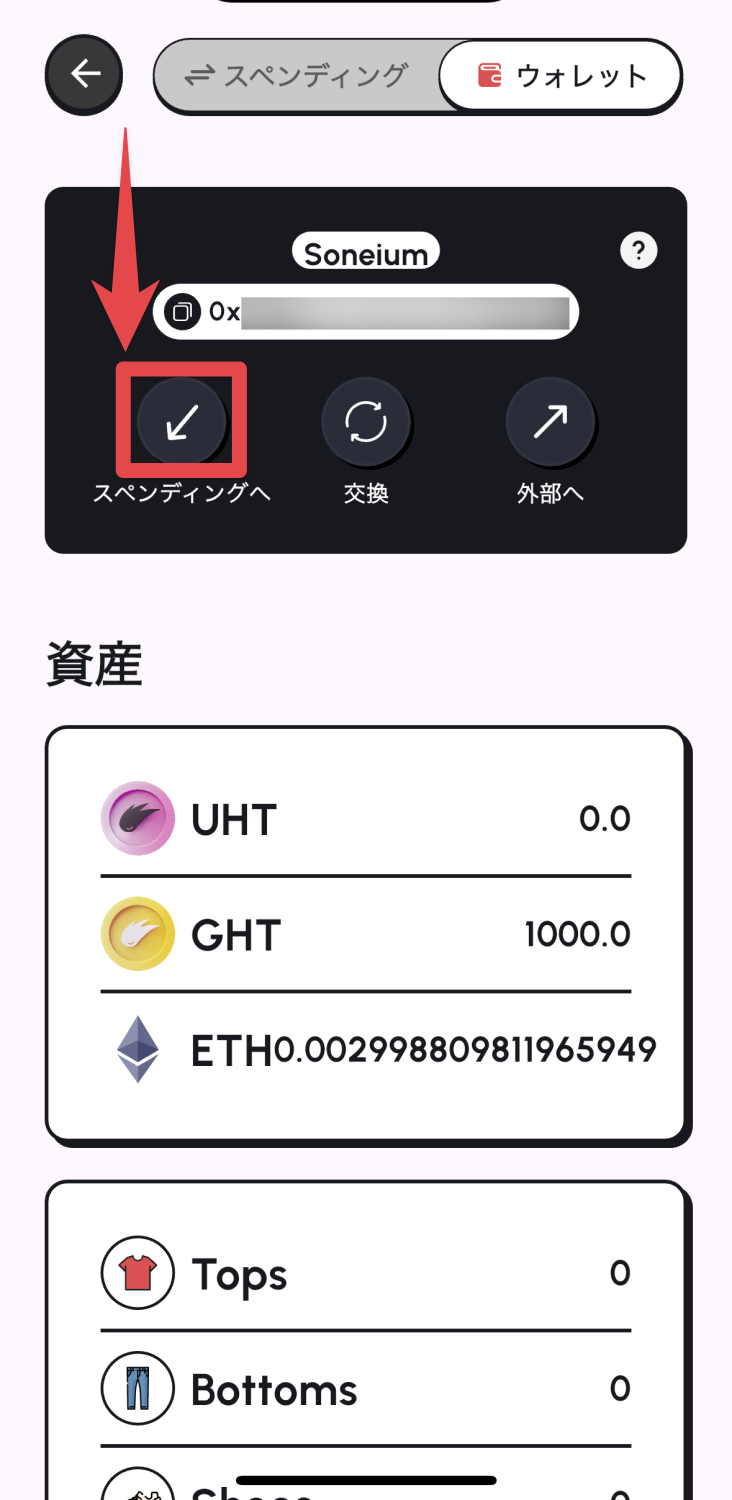Copy the 0x wallet address

pos(182,312)
